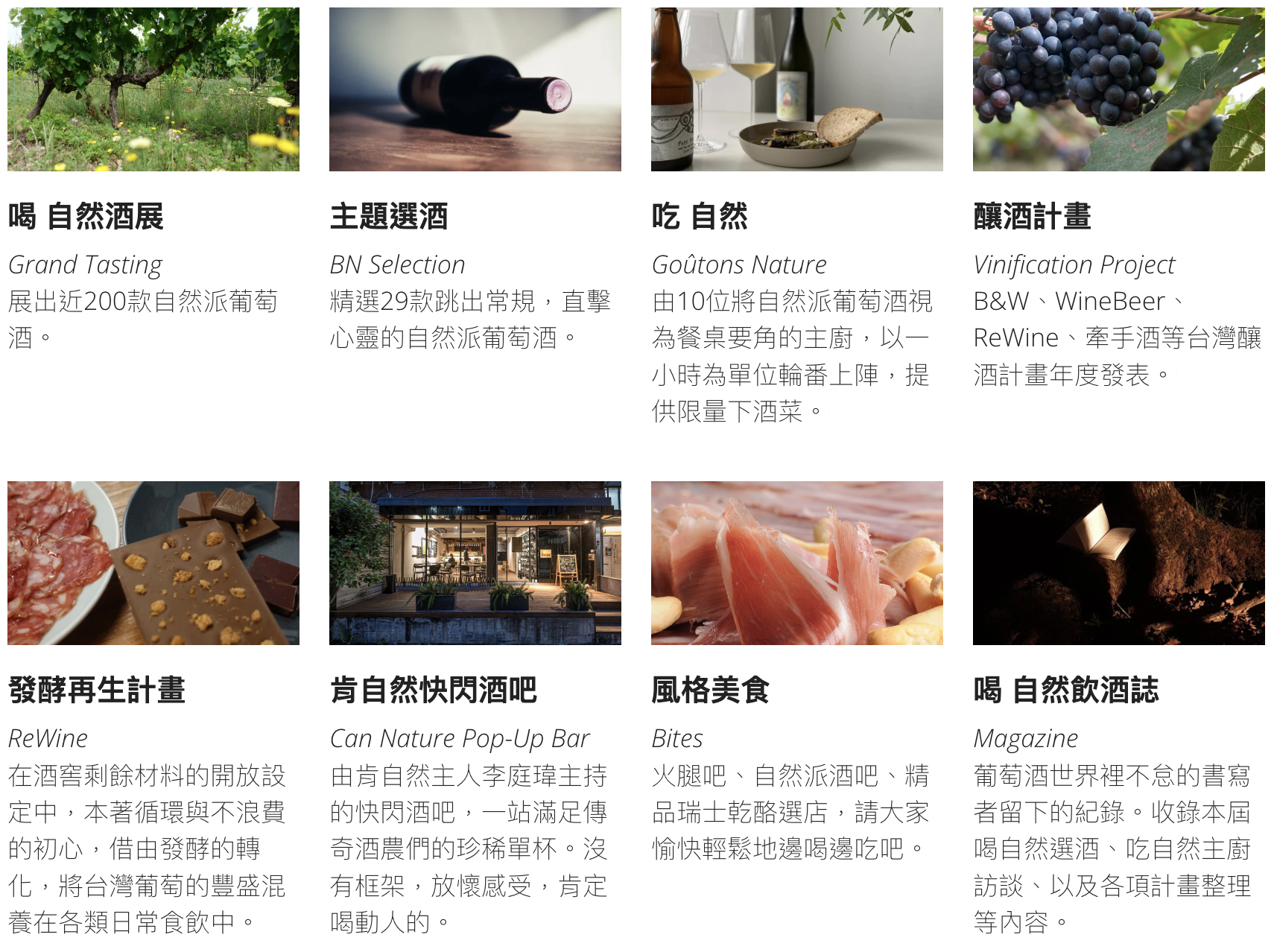The height and width of the screenshot is (952, 1274).
Task: View the 風格美食 Bites card
Action: tap(797, 672)
